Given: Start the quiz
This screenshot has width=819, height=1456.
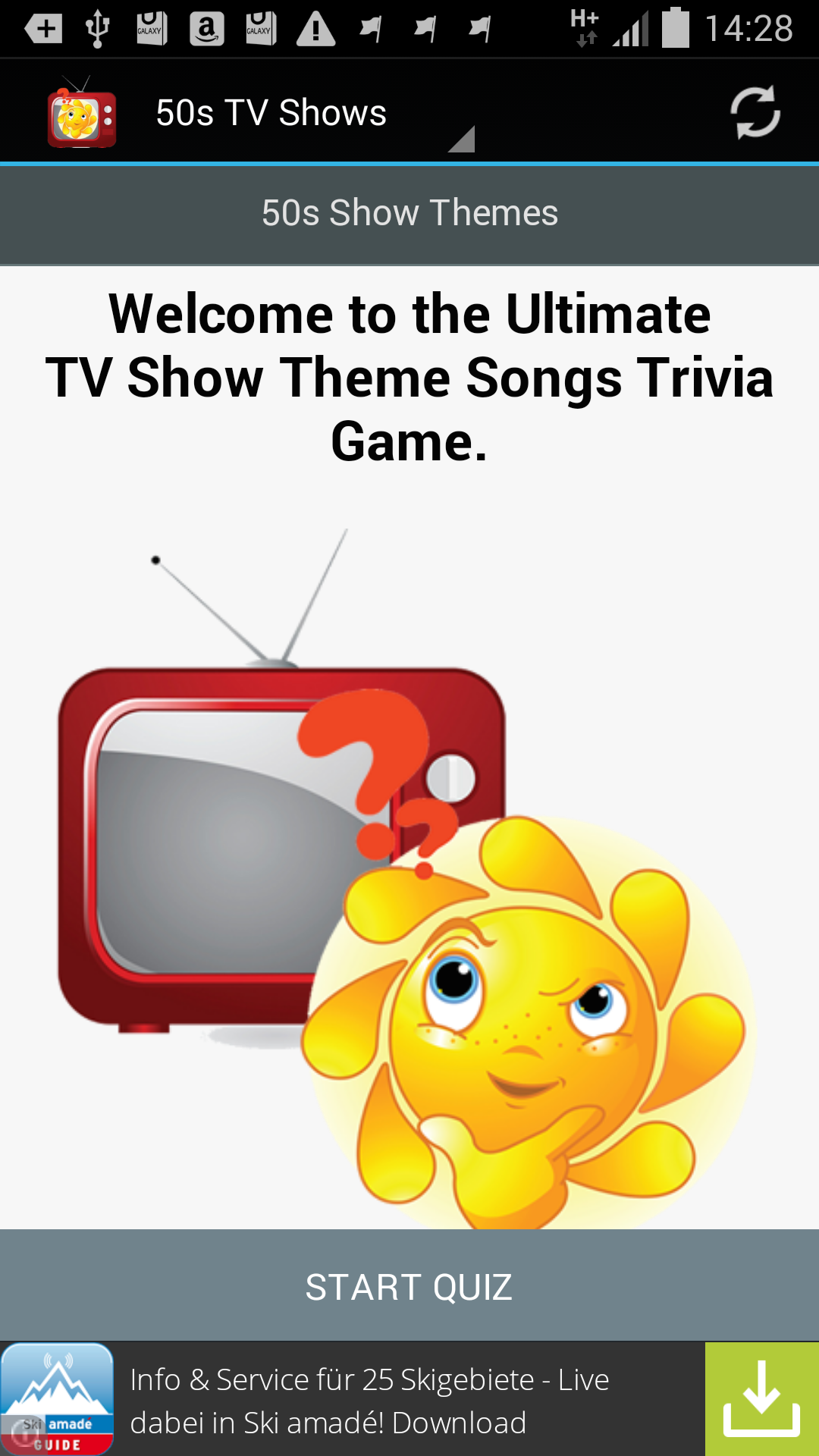Looking at the screenshot, I should 409,1286.
